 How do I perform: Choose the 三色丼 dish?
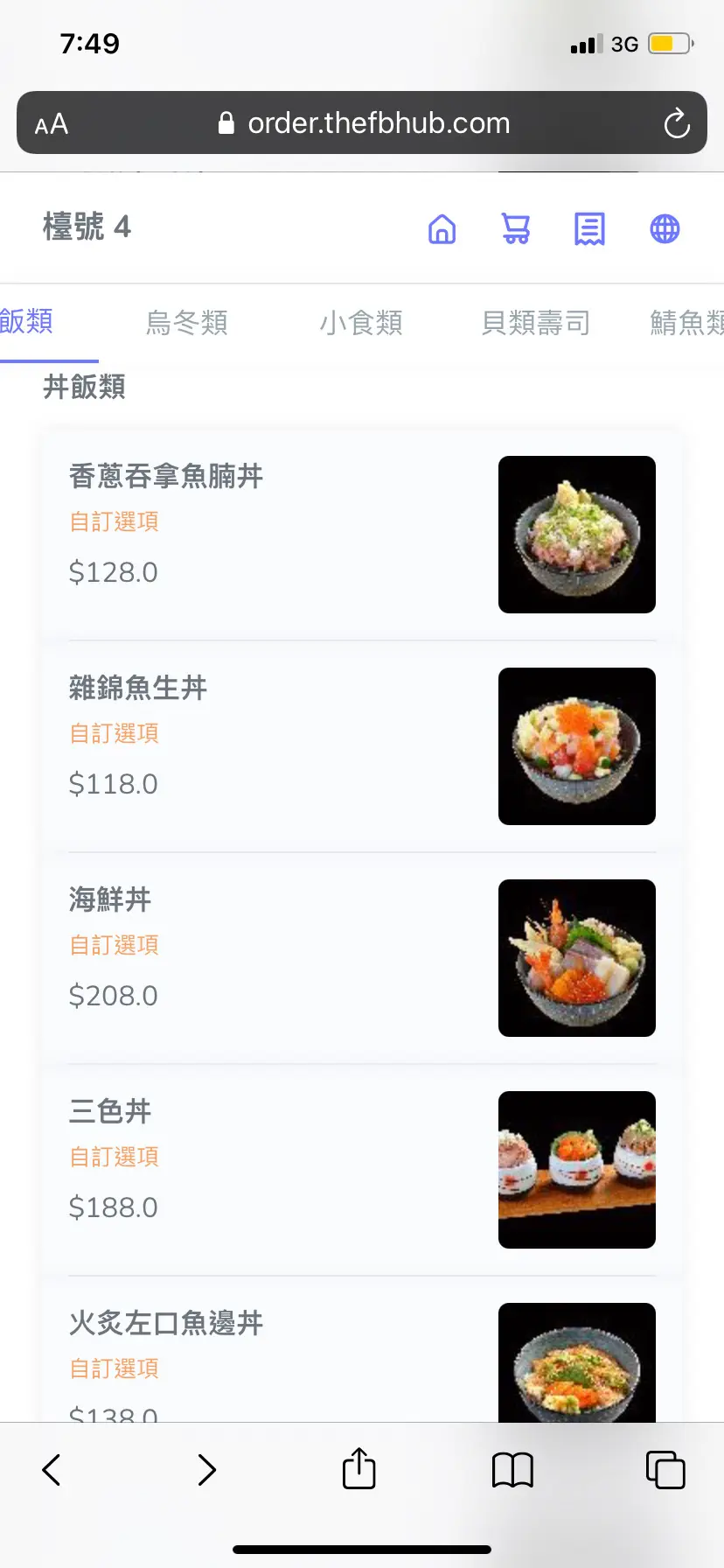[x=362, y=1170]
